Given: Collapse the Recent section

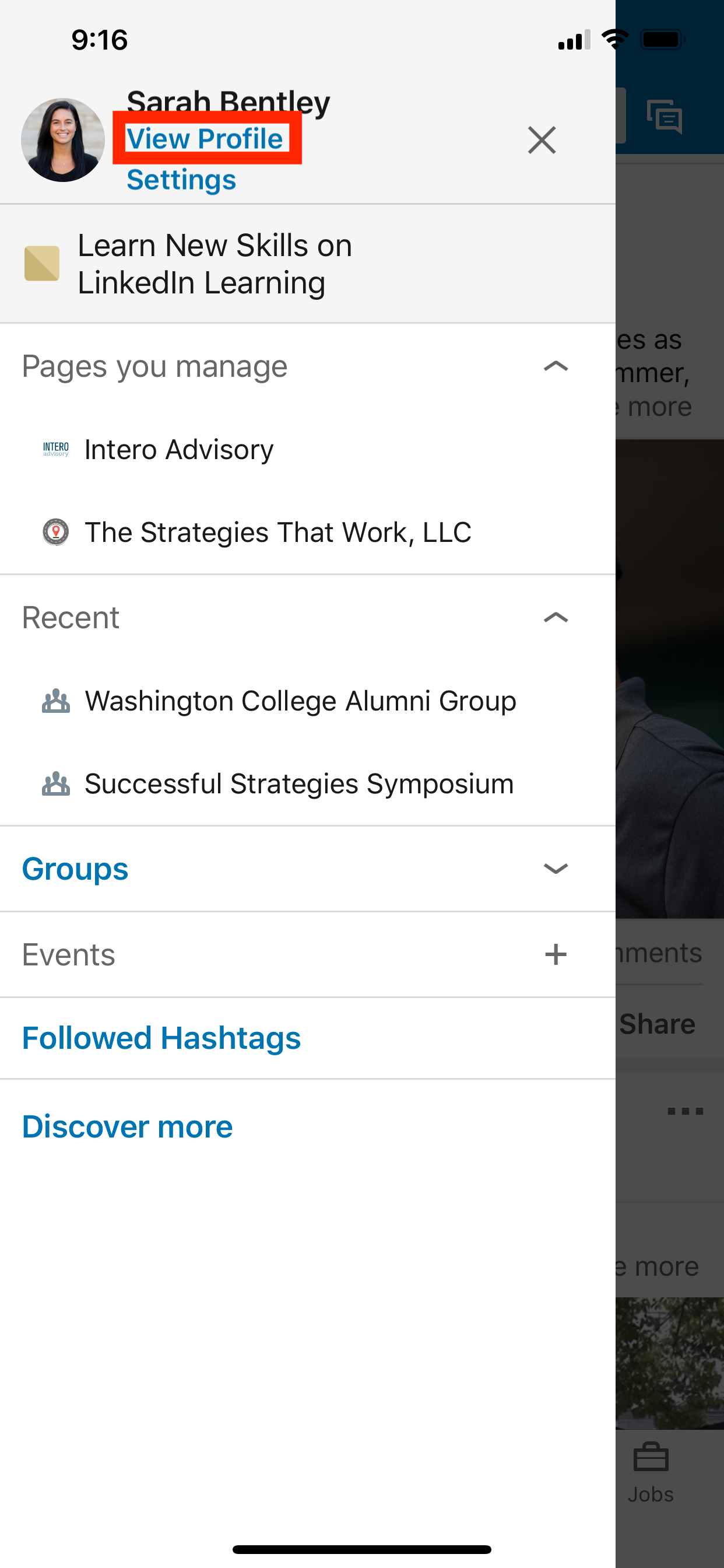Looking at the screenshot, I should (556, 617).
